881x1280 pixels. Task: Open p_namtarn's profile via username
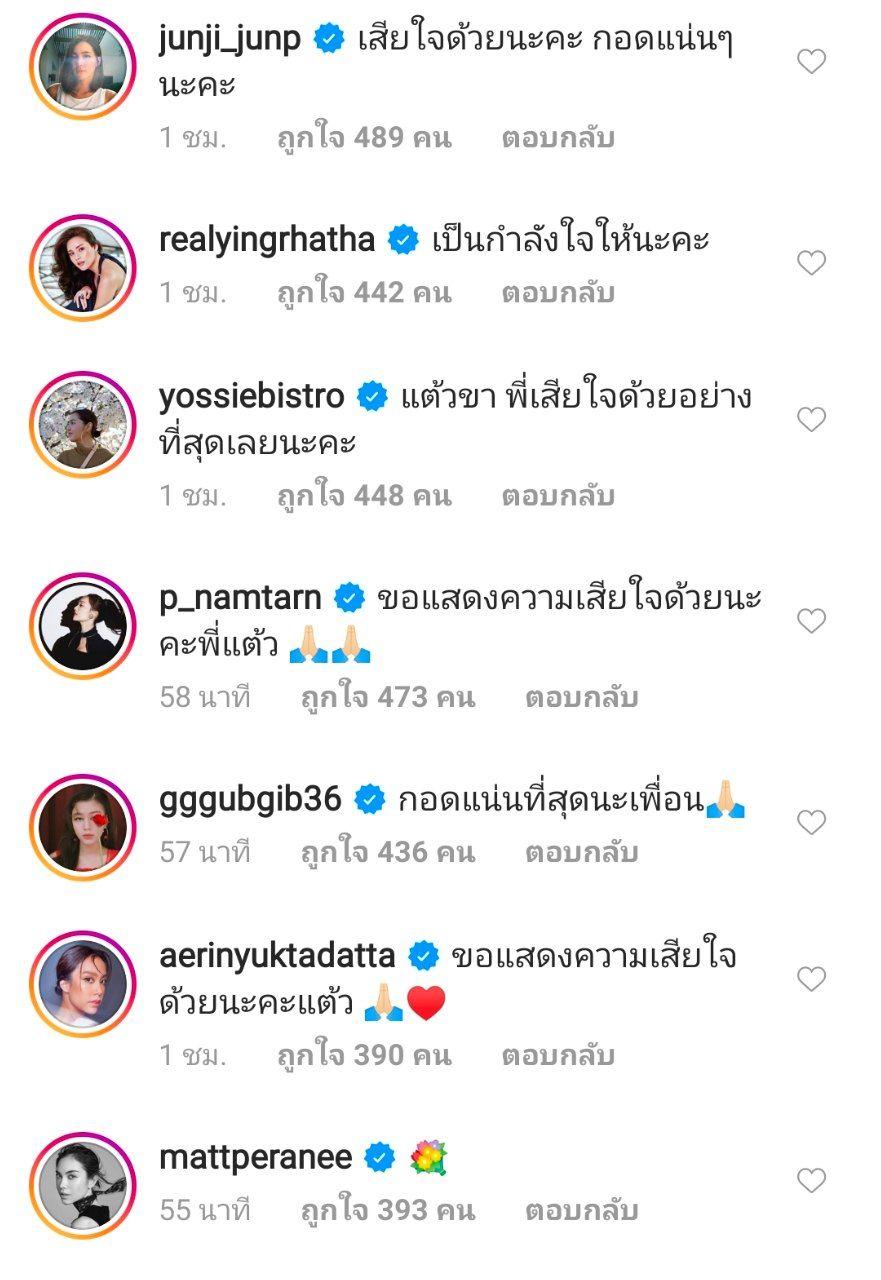tap(240, 598)
